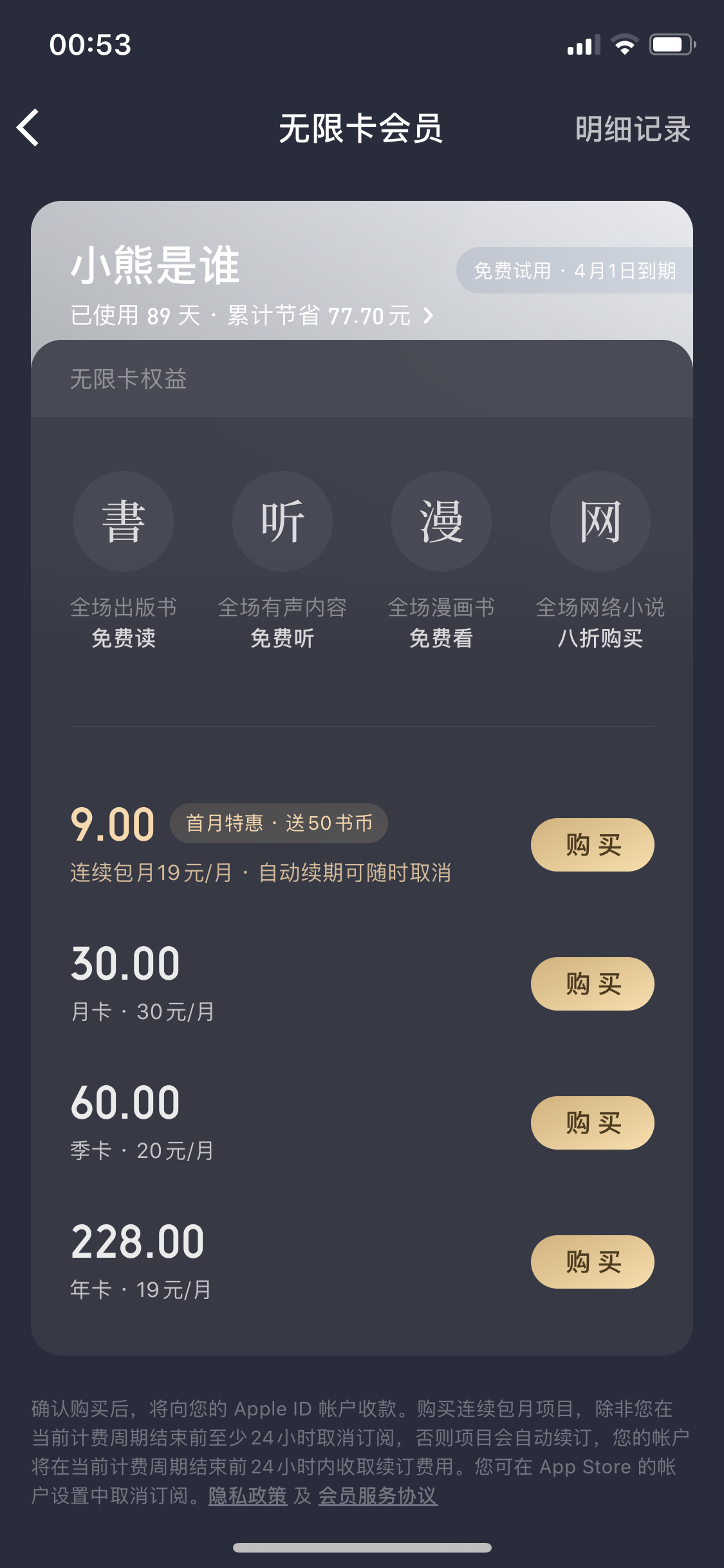
Task: Buy the 60.00 quarterly card
Action: [x=592, y=1123]
